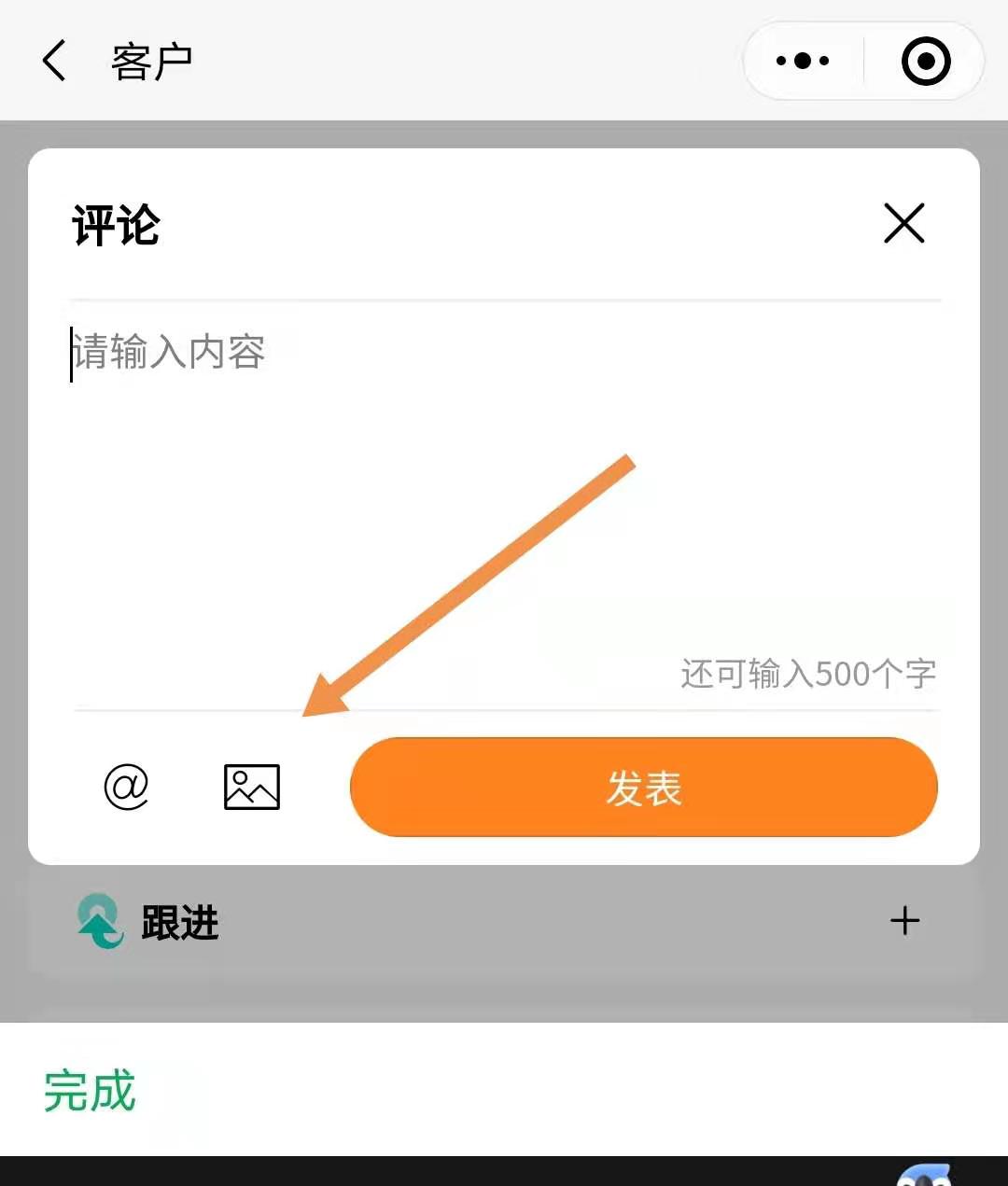Attach a picture to the comment
This screenshot has width=1008, height=1186.
252,787
